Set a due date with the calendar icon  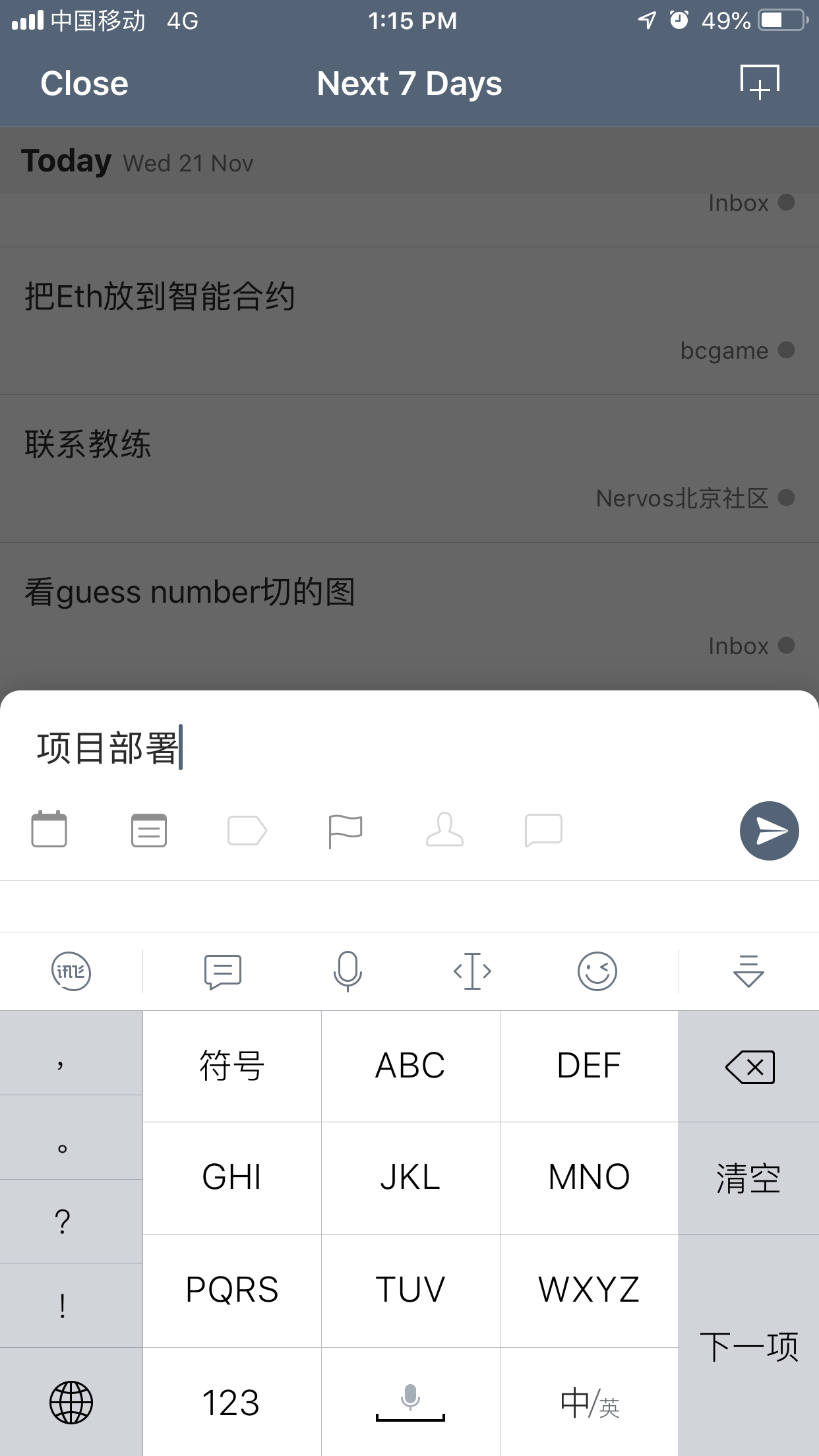[x=49, y=830]
